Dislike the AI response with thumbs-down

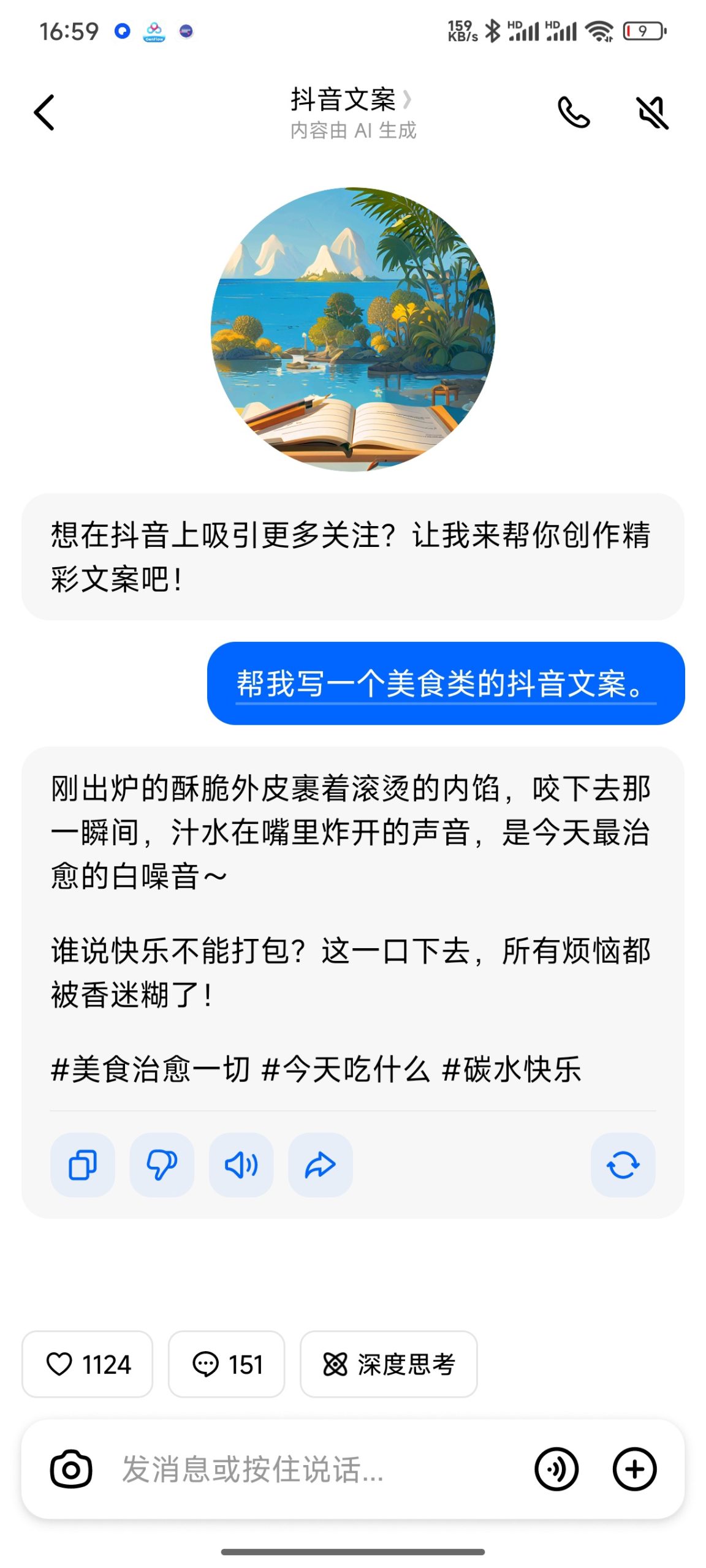pos(161,1166)
